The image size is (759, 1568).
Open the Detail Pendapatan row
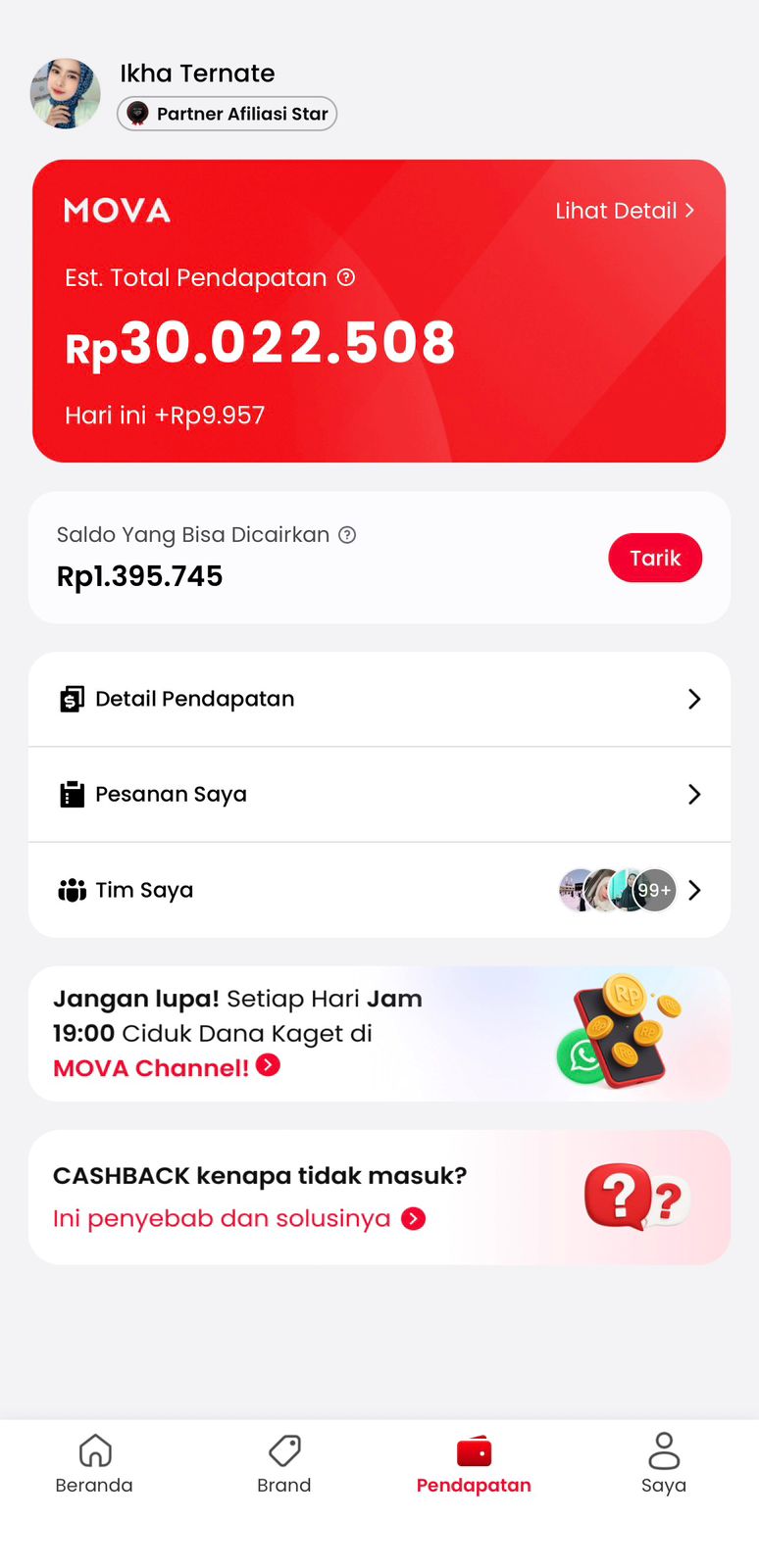point(379,699)
